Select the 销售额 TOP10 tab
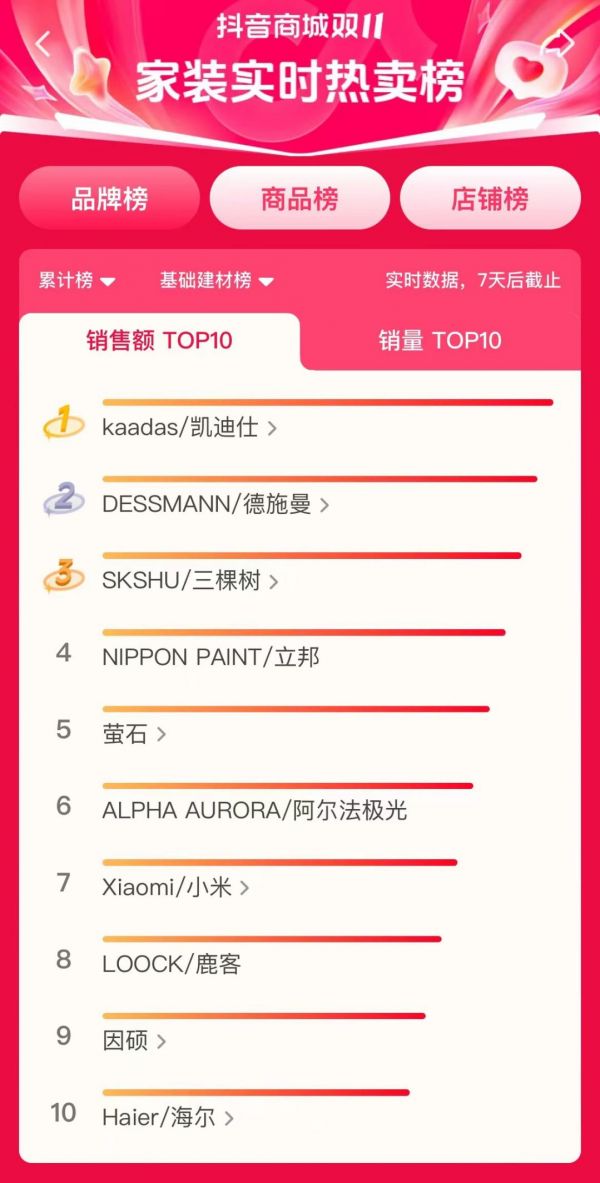Screen dimensions: 600x1183 (x=159, y=341)
